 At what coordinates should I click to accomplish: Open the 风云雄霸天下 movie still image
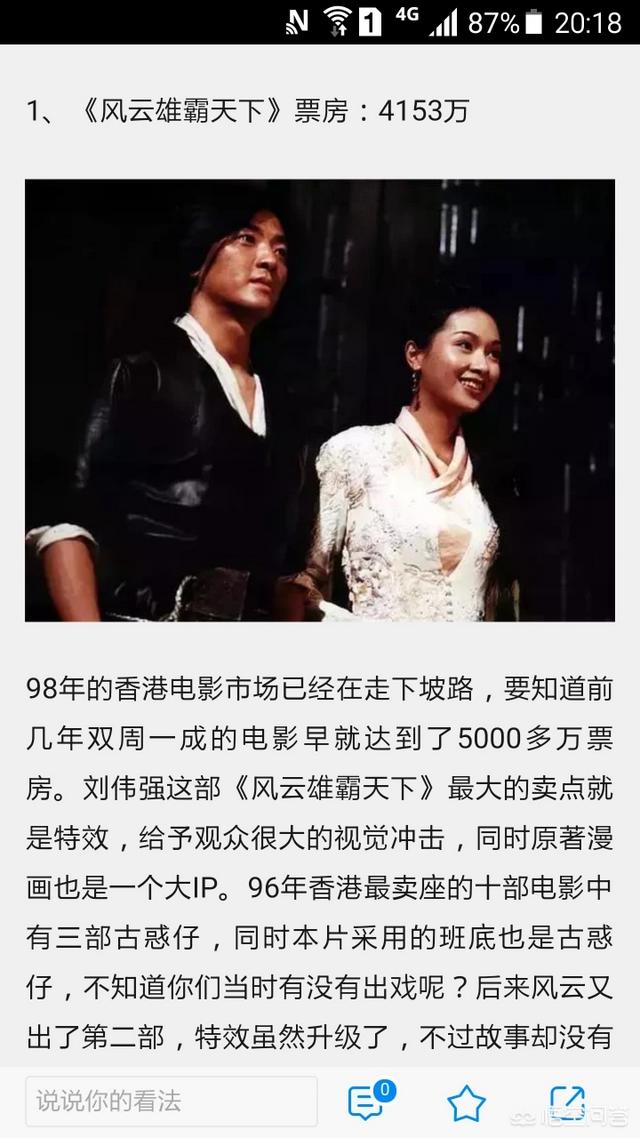320,400
